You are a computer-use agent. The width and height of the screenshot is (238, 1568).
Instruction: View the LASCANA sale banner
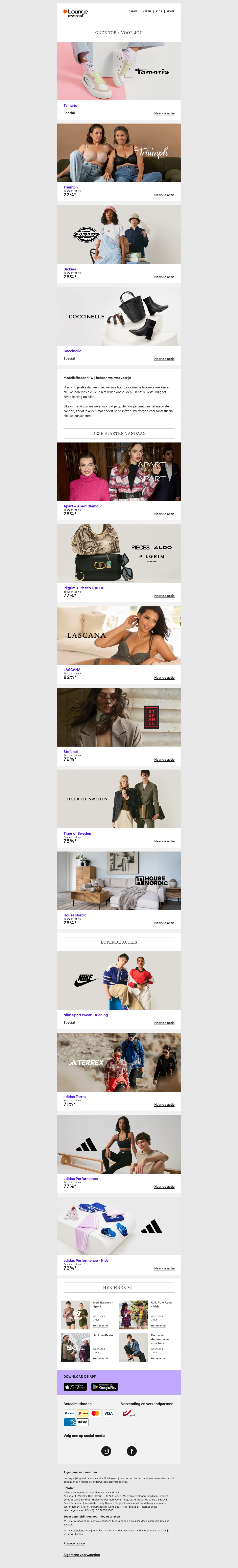pos(119,635)
